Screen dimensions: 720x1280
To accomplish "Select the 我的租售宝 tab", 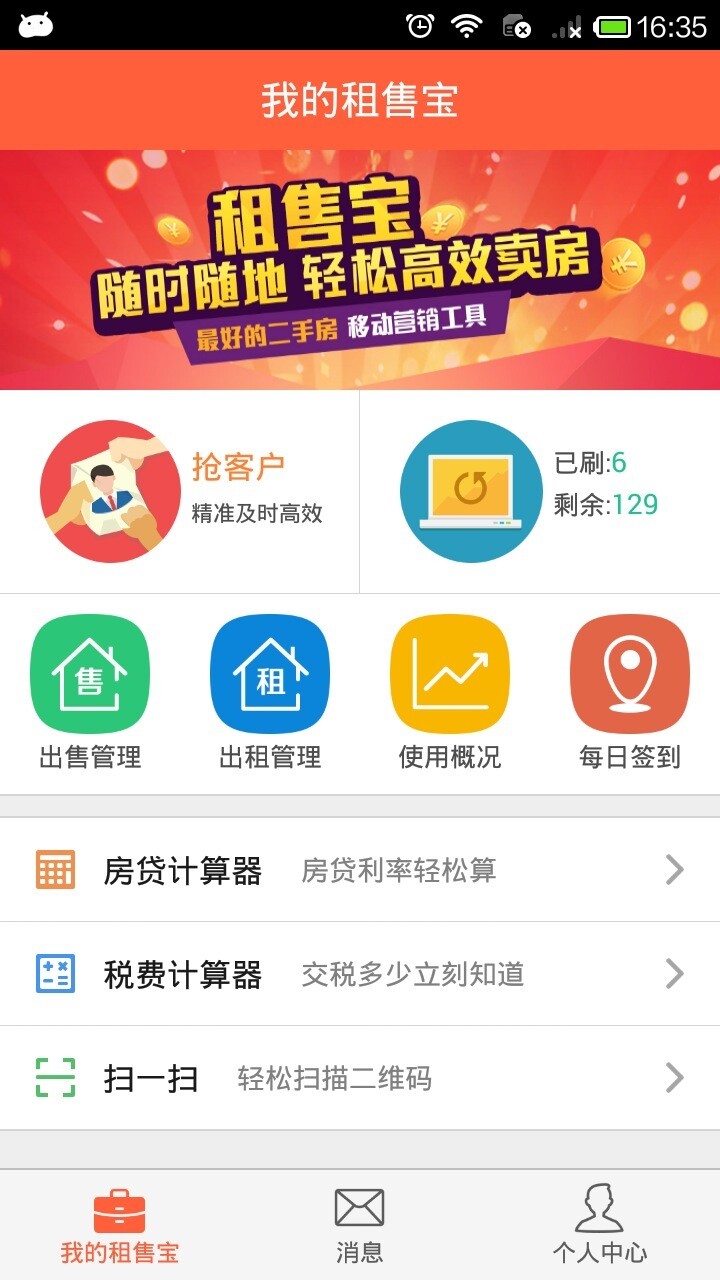I will tap(120, 1225).
